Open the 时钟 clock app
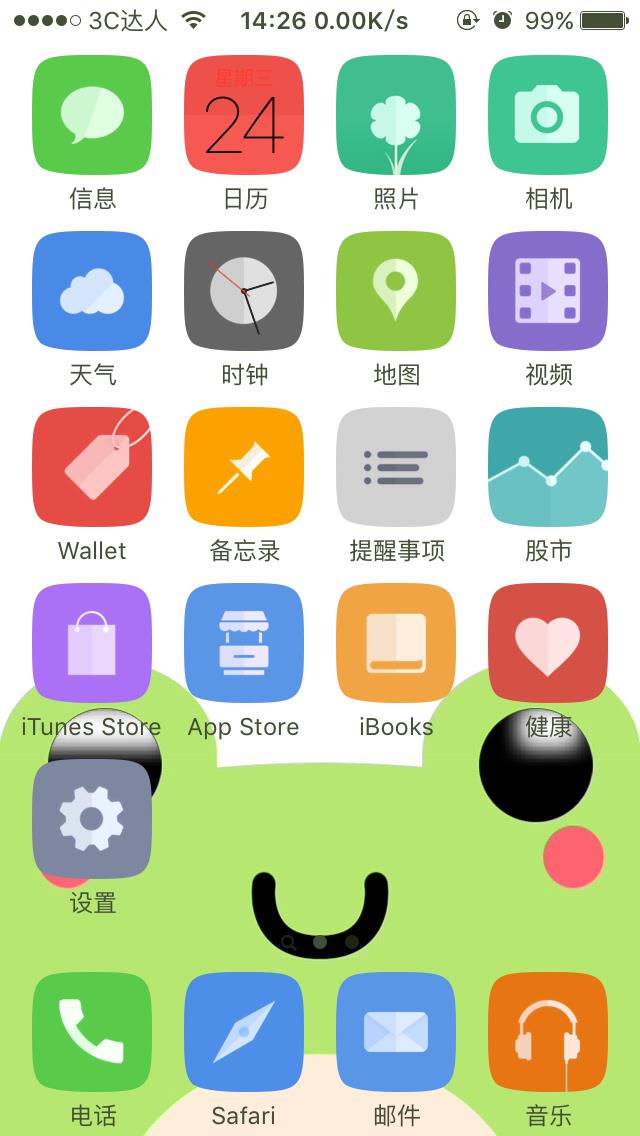The height and width of the screenshot is (1136, 640). pos(244,291)
